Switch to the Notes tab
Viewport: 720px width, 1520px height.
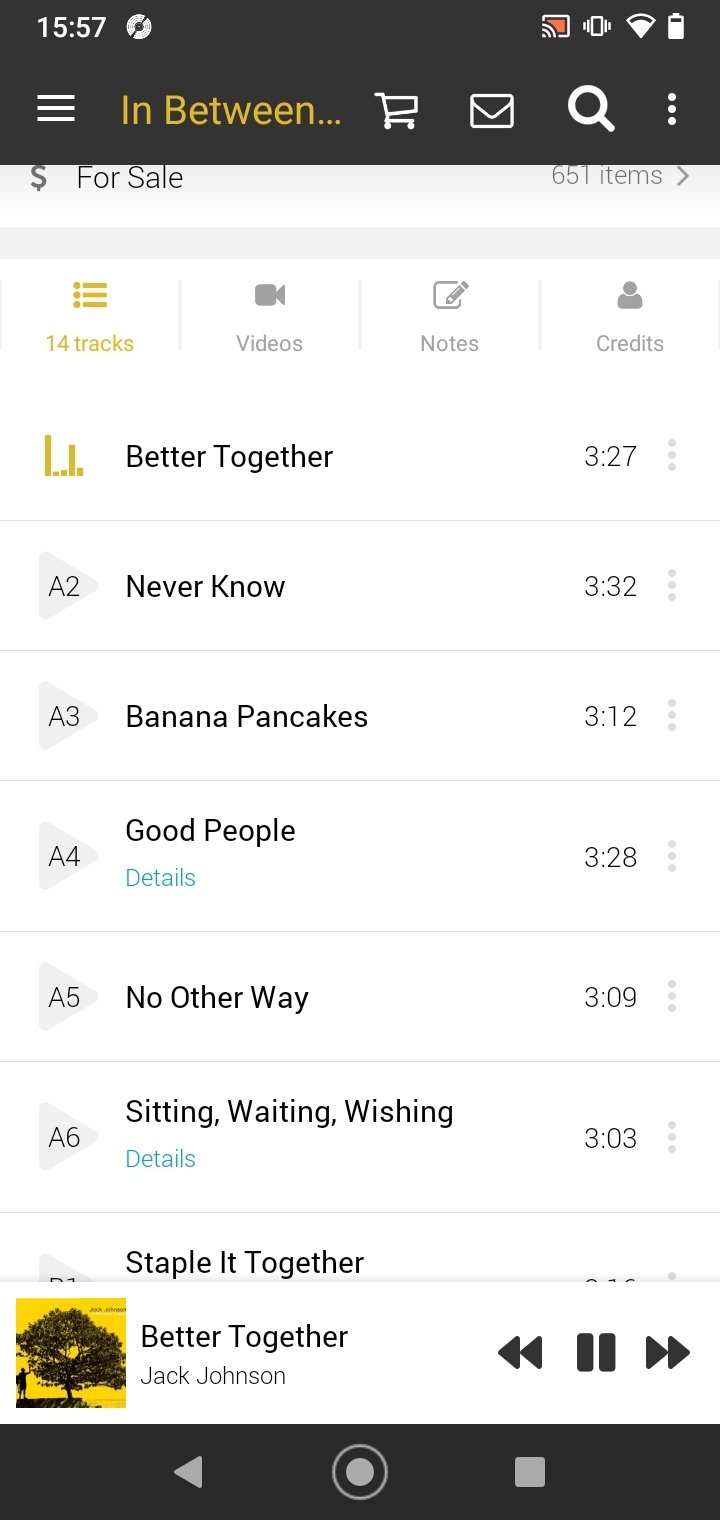450,316
